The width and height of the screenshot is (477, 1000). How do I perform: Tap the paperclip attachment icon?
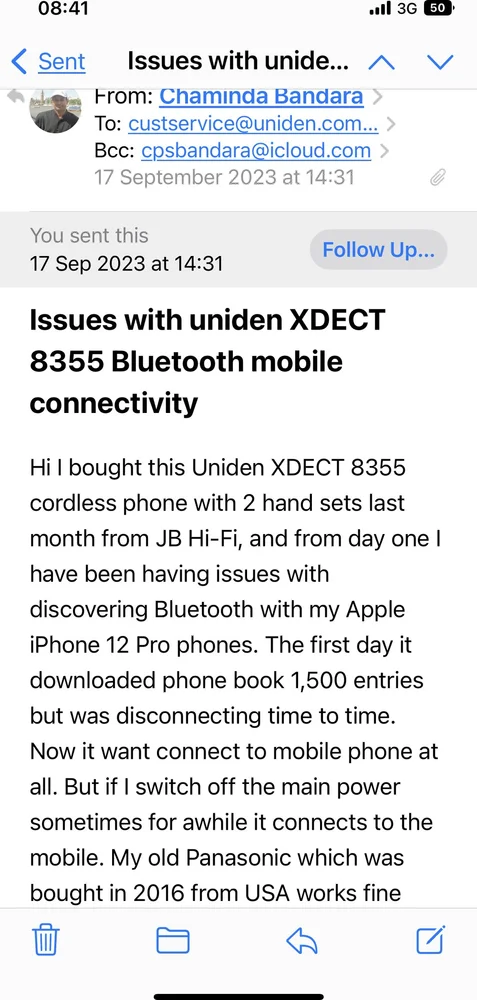pyautogui.click(x=437, y=177)
